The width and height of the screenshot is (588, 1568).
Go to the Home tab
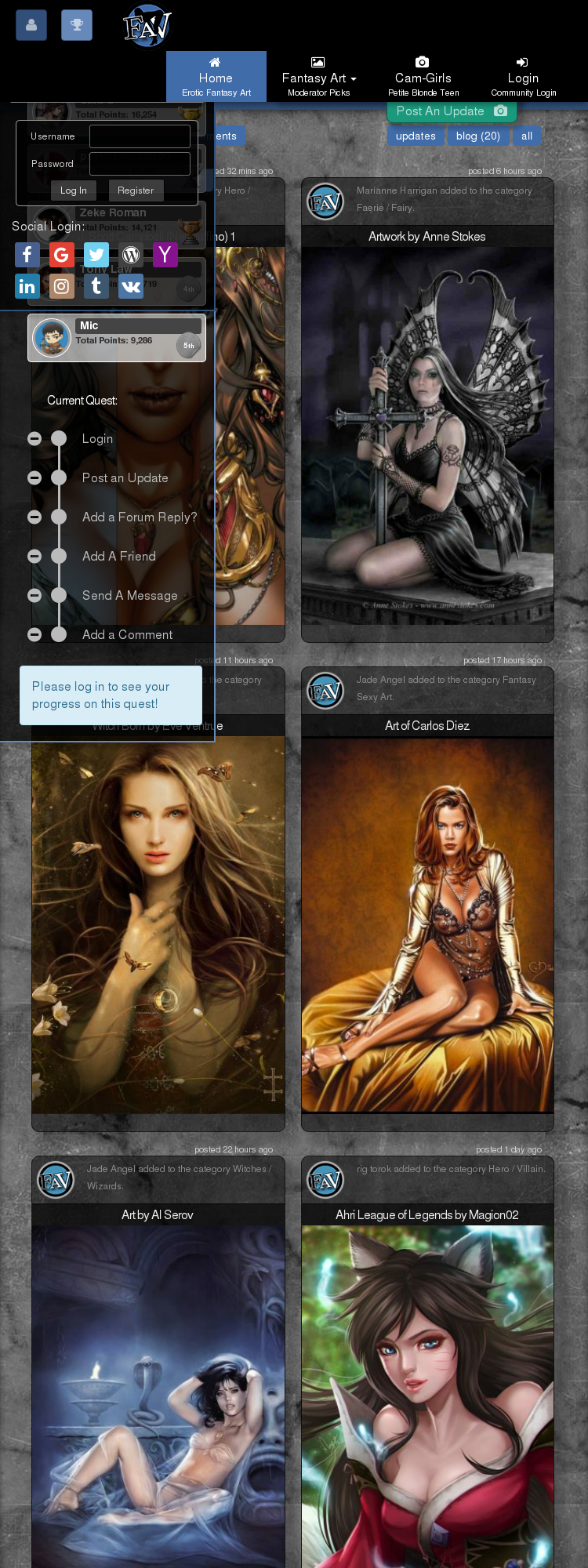point(216,77)
